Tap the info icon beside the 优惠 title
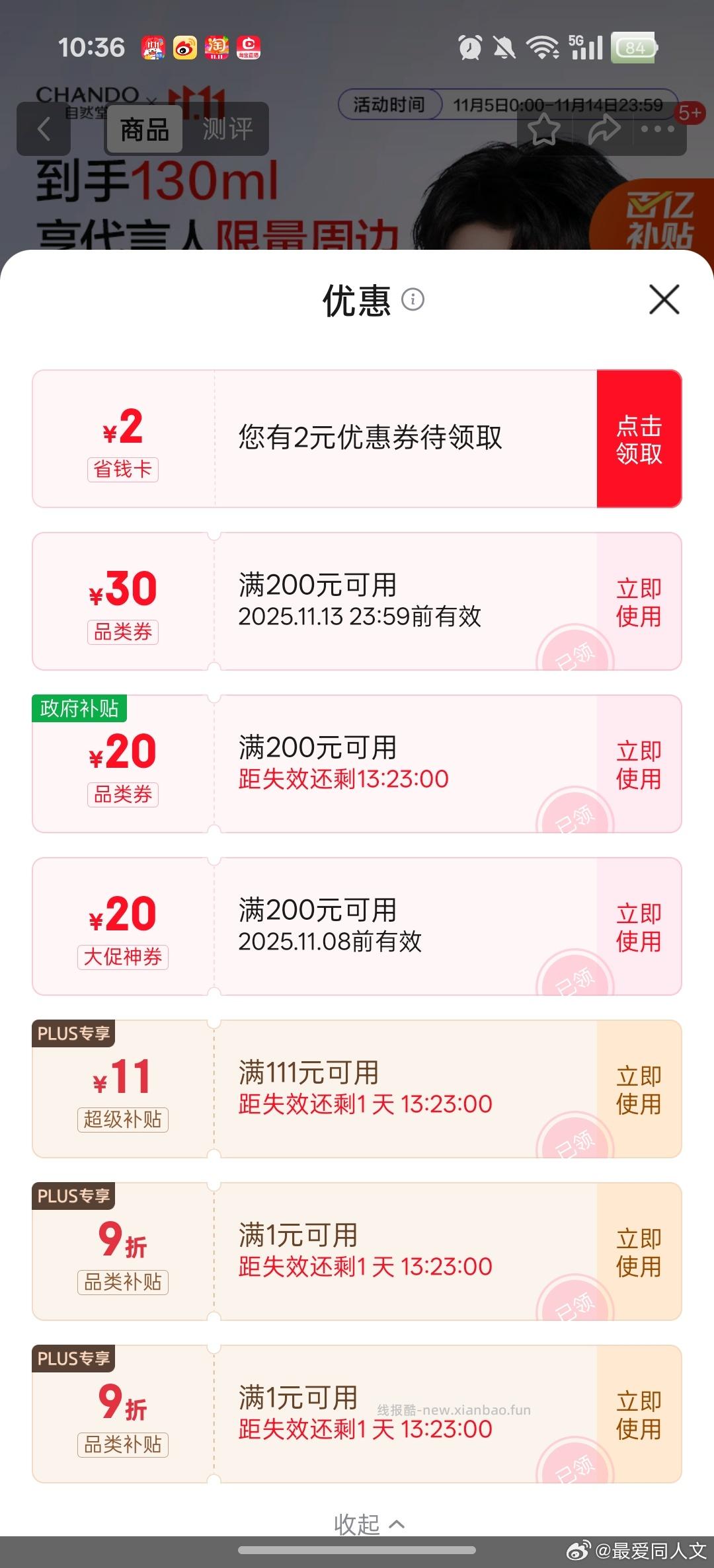The width and height of the screenshot is (714, 1568). 414,301
